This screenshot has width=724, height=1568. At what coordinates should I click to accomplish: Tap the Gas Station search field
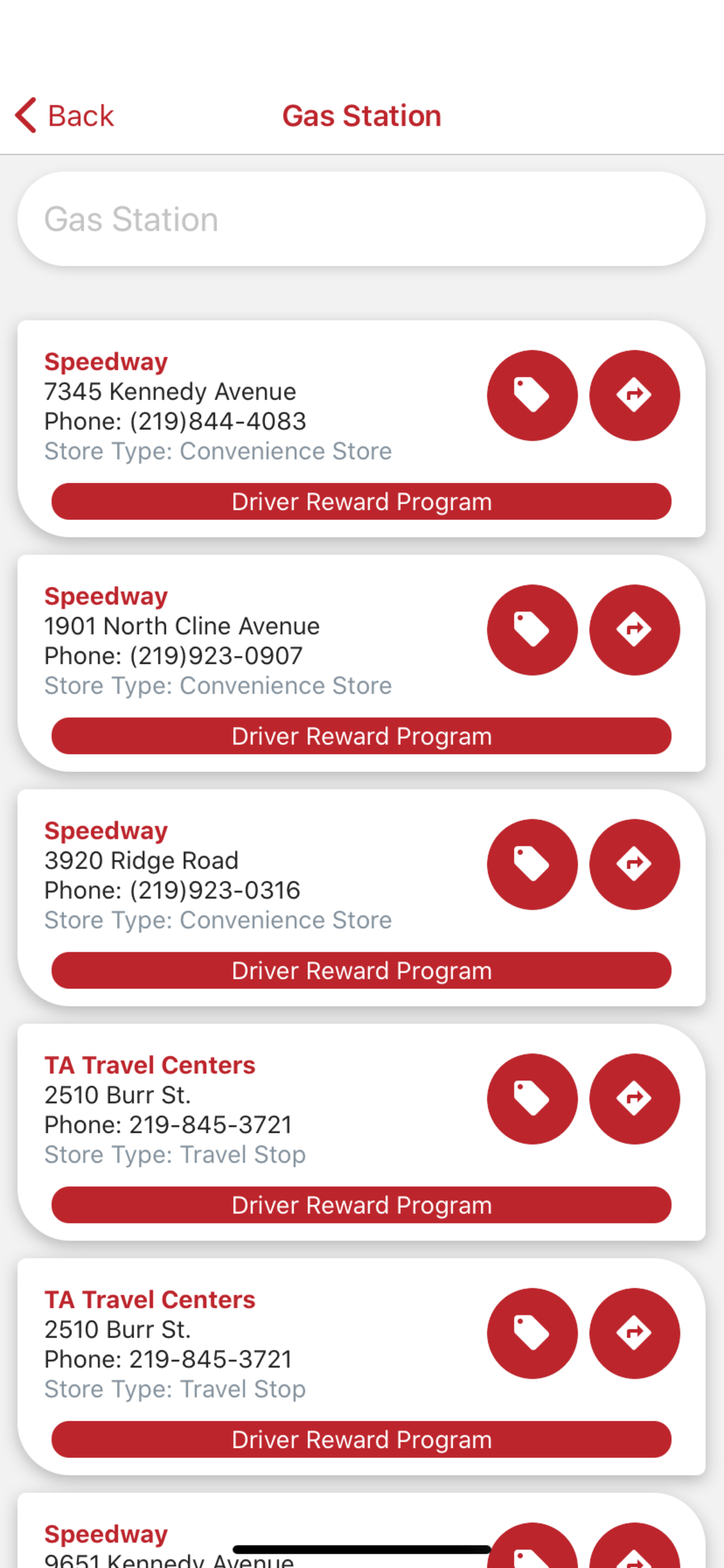coord(361,219)
